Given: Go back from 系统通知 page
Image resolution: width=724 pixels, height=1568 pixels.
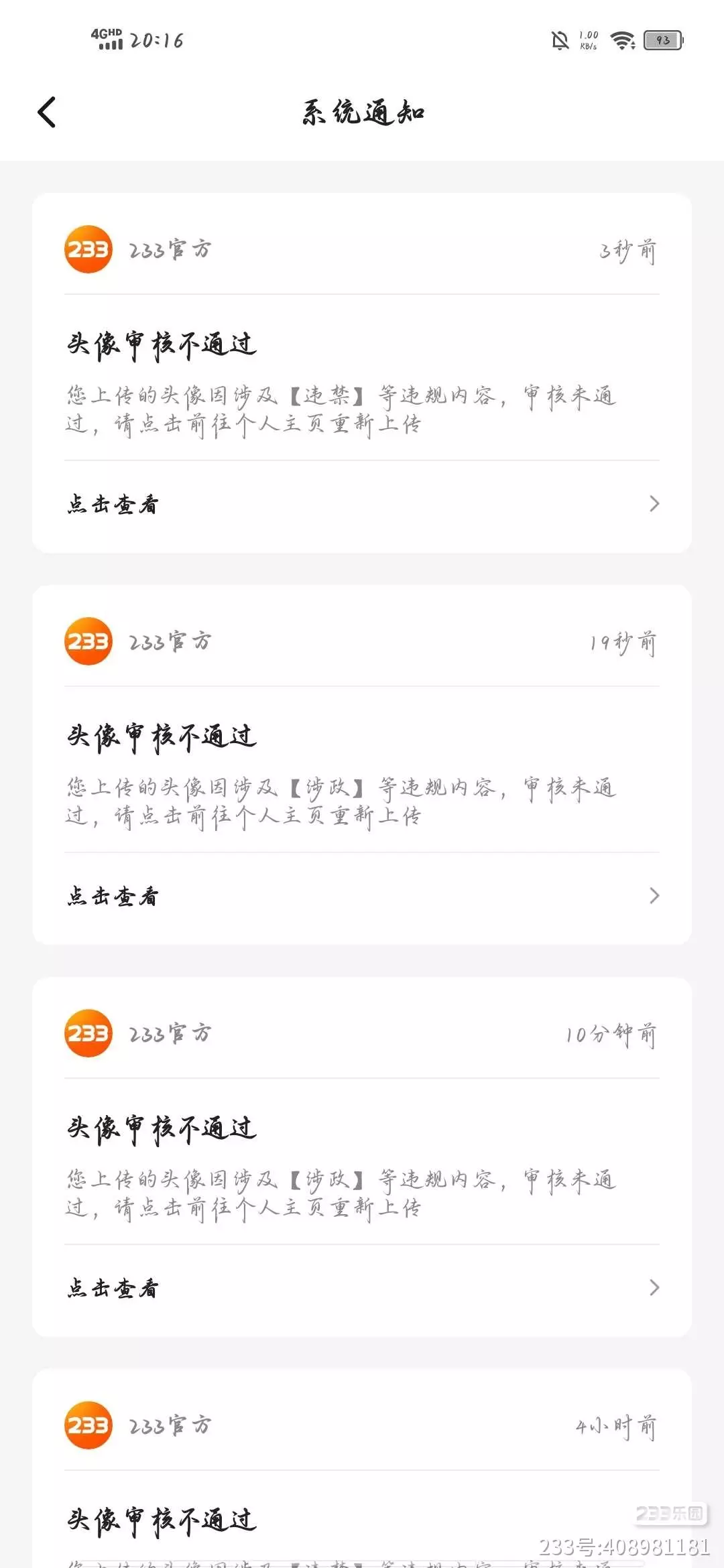Looking at the screenshot, I should (x=47, y=113).
